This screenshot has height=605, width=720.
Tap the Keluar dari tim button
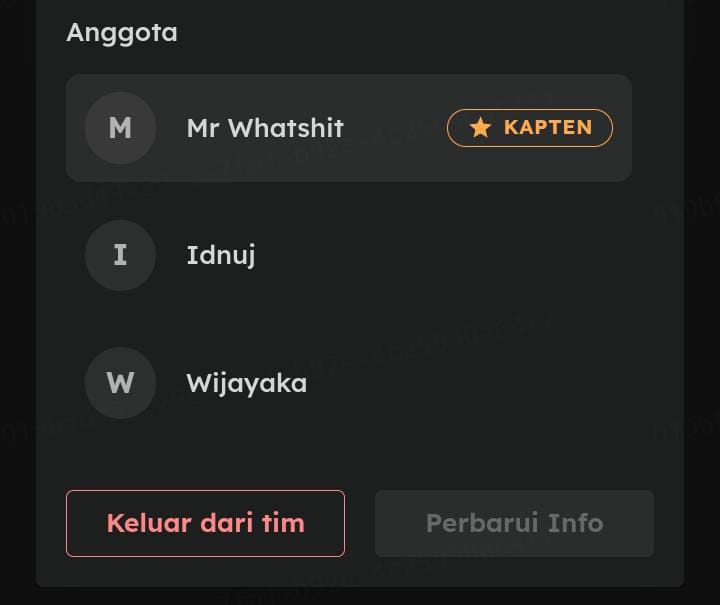(205, 523)
